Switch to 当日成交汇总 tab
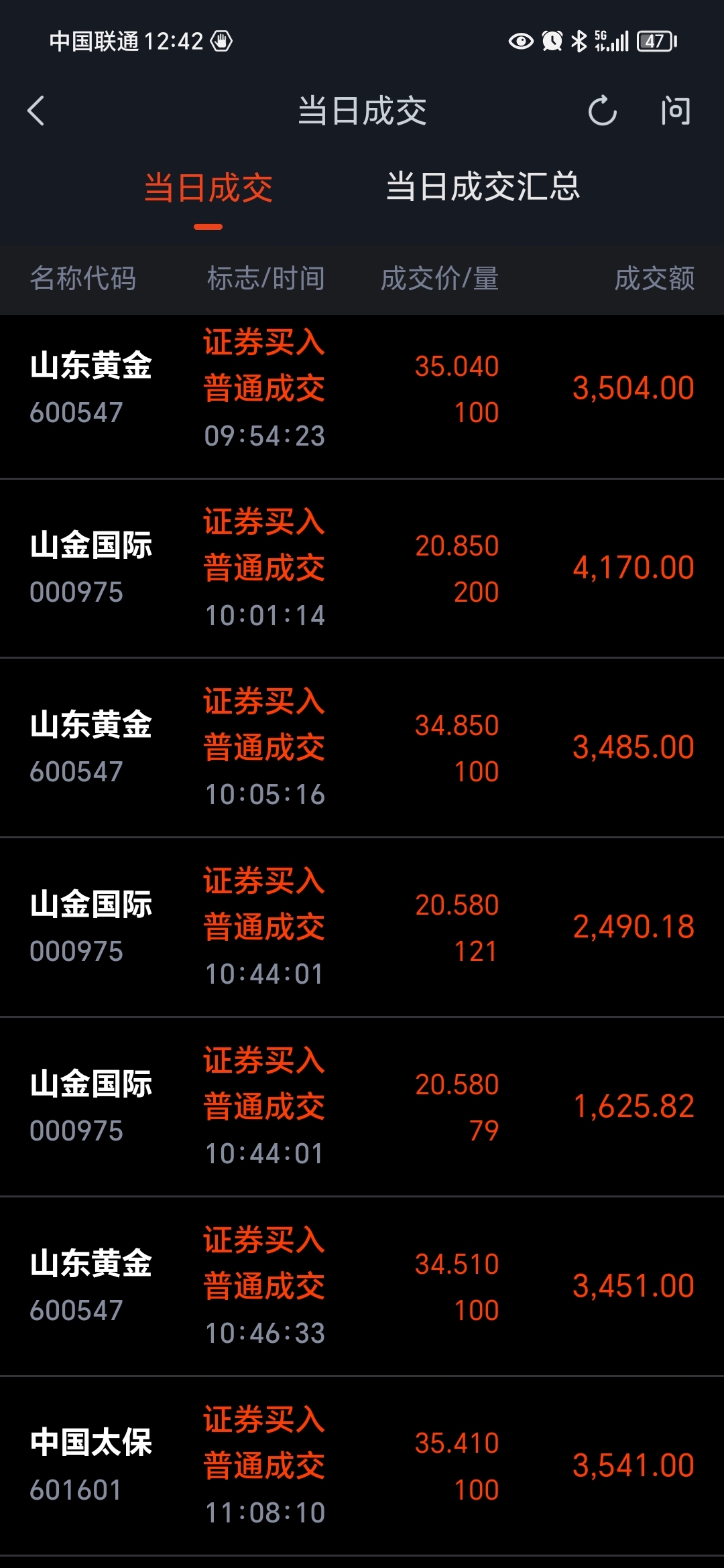 483,187
